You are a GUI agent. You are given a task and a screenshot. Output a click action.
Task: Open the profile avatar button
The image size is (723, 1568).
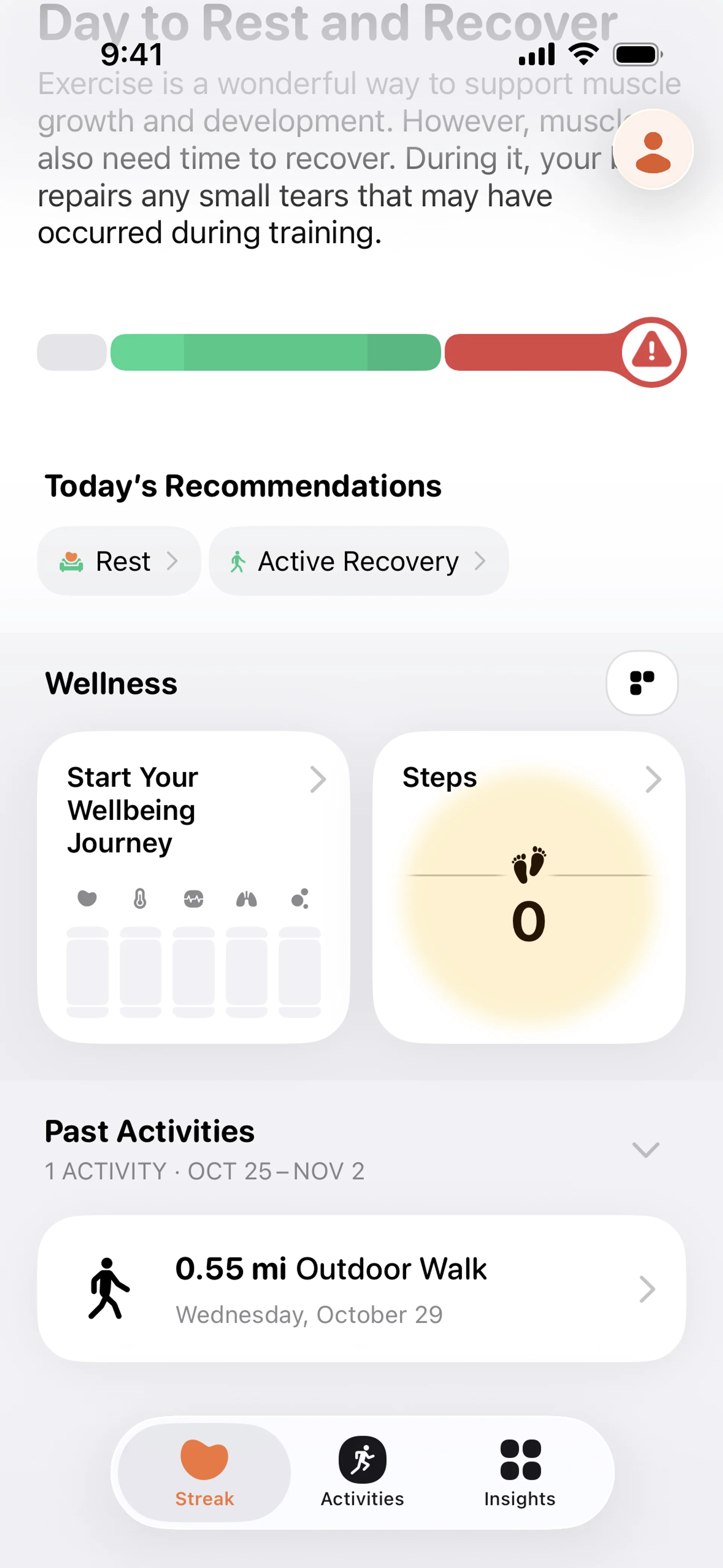pyautogui.click(x=653, y=150)
